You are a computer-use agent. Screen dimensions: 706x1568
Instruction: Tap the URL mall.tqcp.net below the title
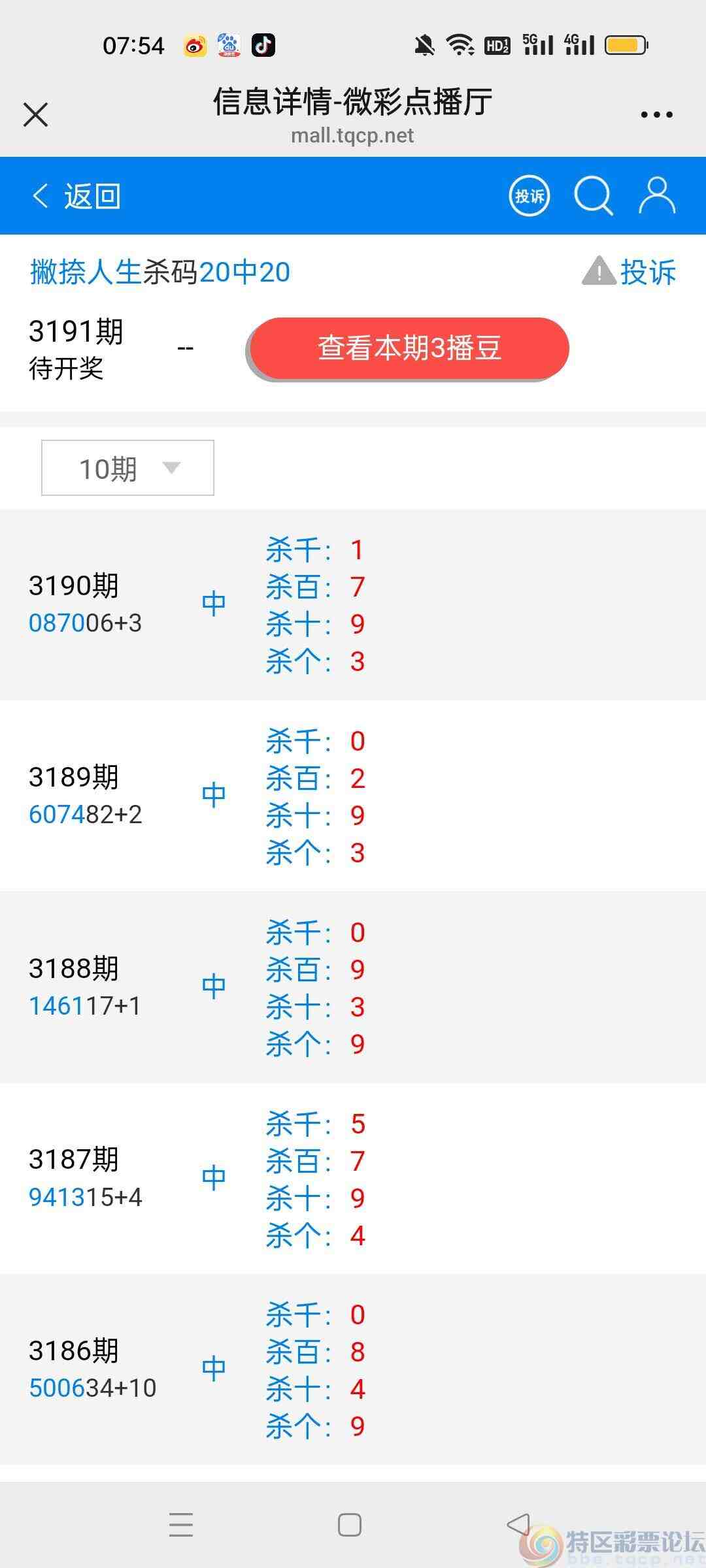353,136
